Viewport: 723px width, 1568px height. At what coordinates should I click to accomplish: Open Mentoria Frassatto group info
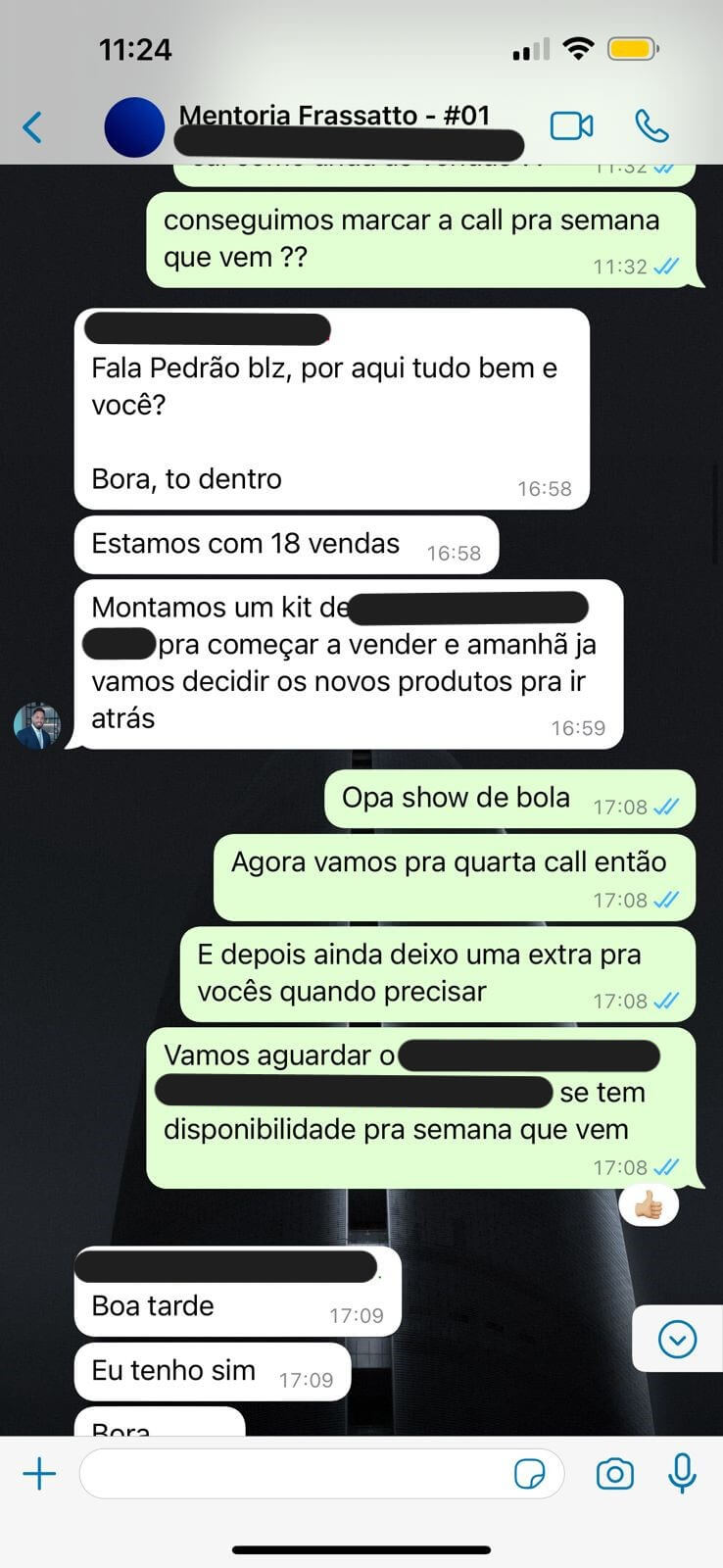pos(334,116)
